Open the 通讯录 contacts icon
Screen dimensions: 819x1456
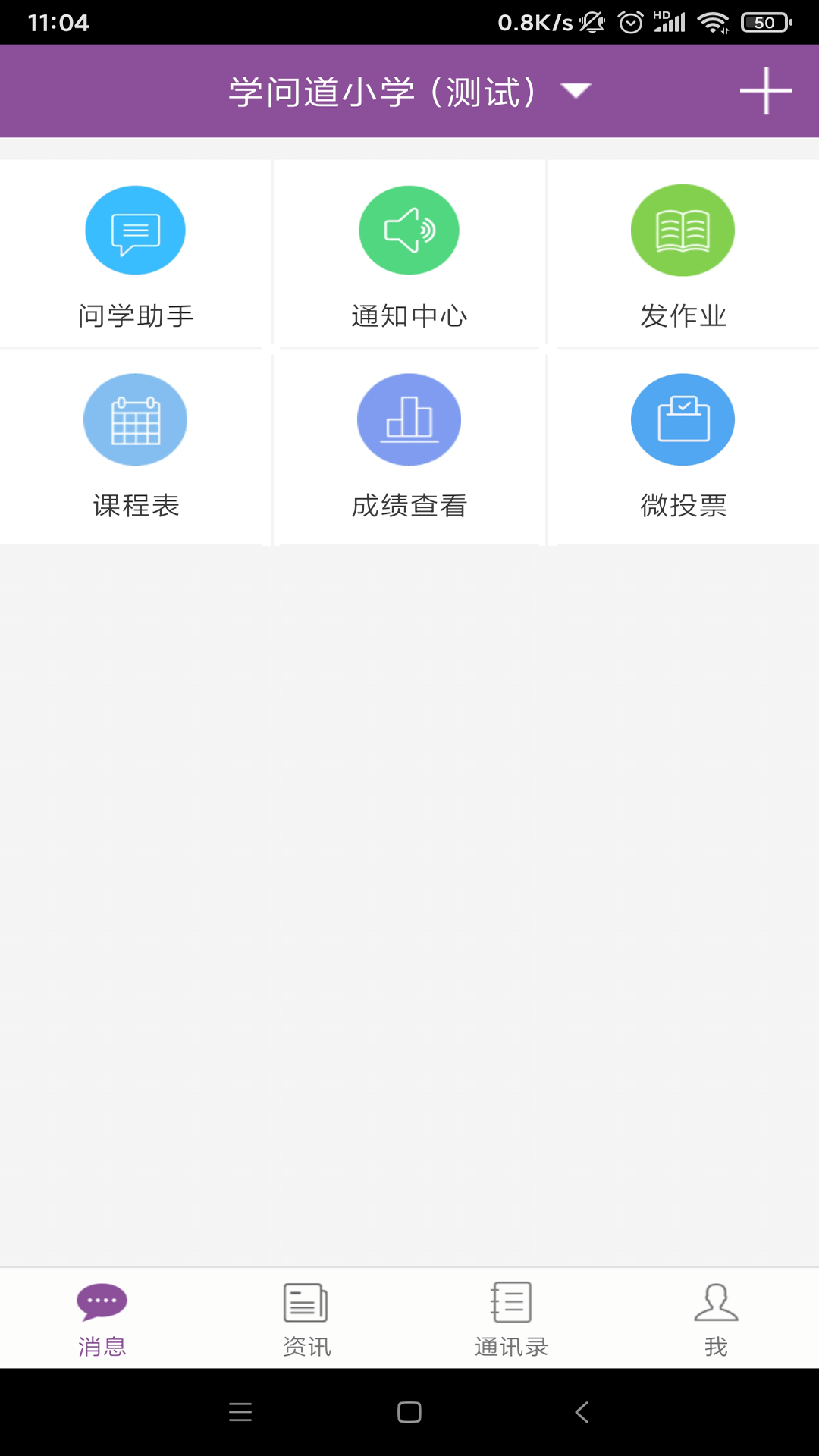[510, 1299]
